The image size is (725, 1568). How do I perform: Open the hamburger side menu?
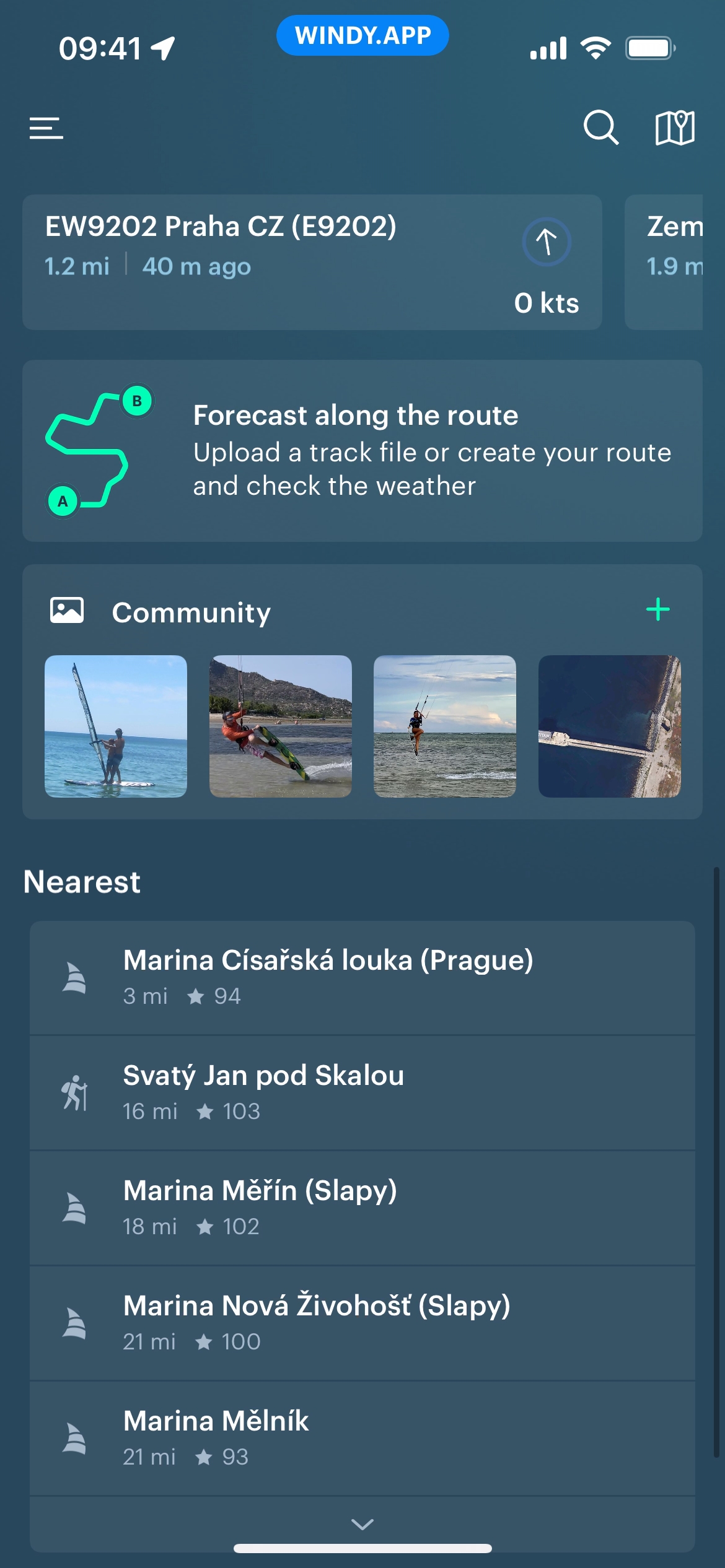(46, 128)
